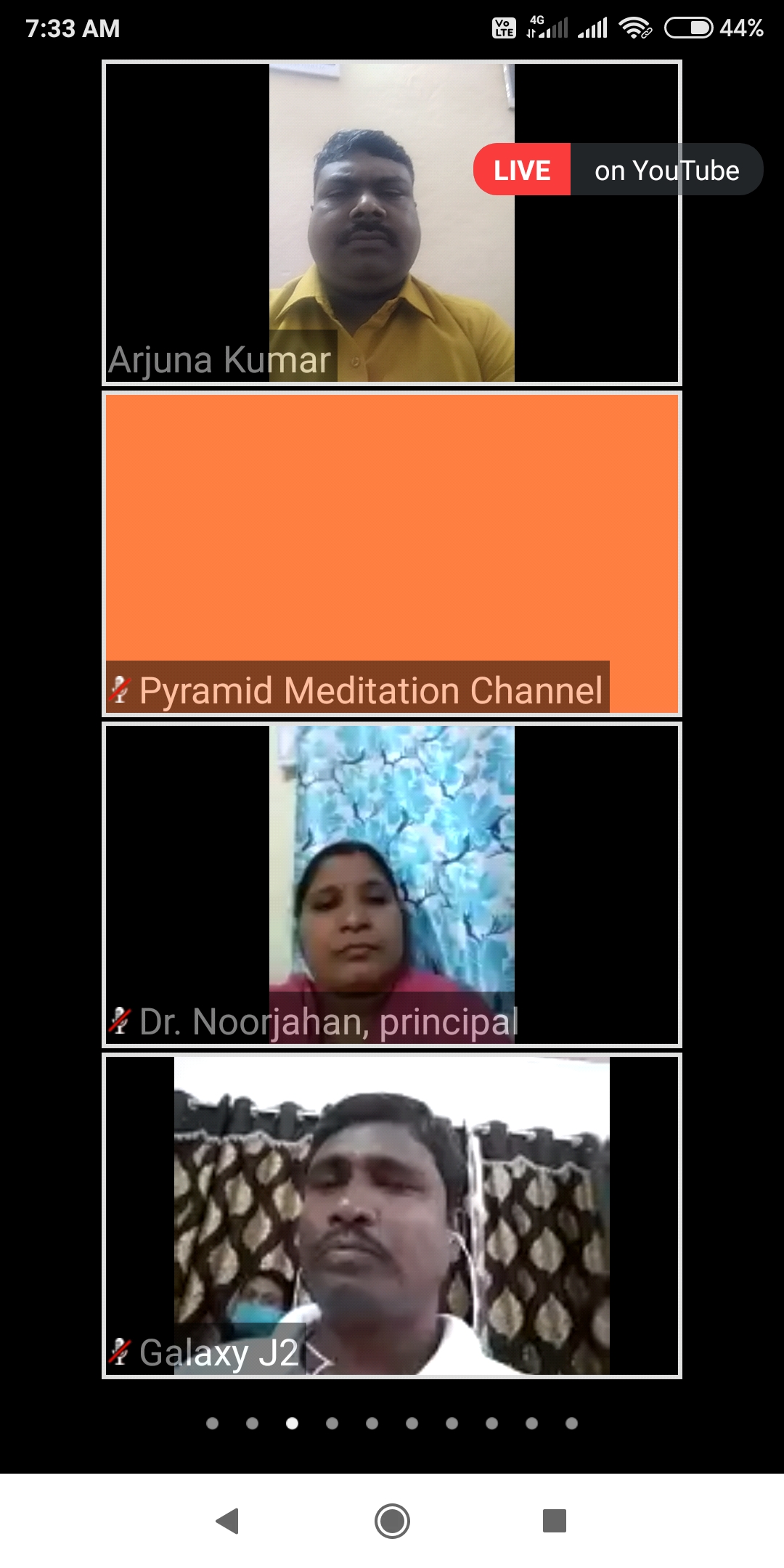Tap the LIVE on YouTube badge
Screen dimensions: 784x1568
coord(618,170)
